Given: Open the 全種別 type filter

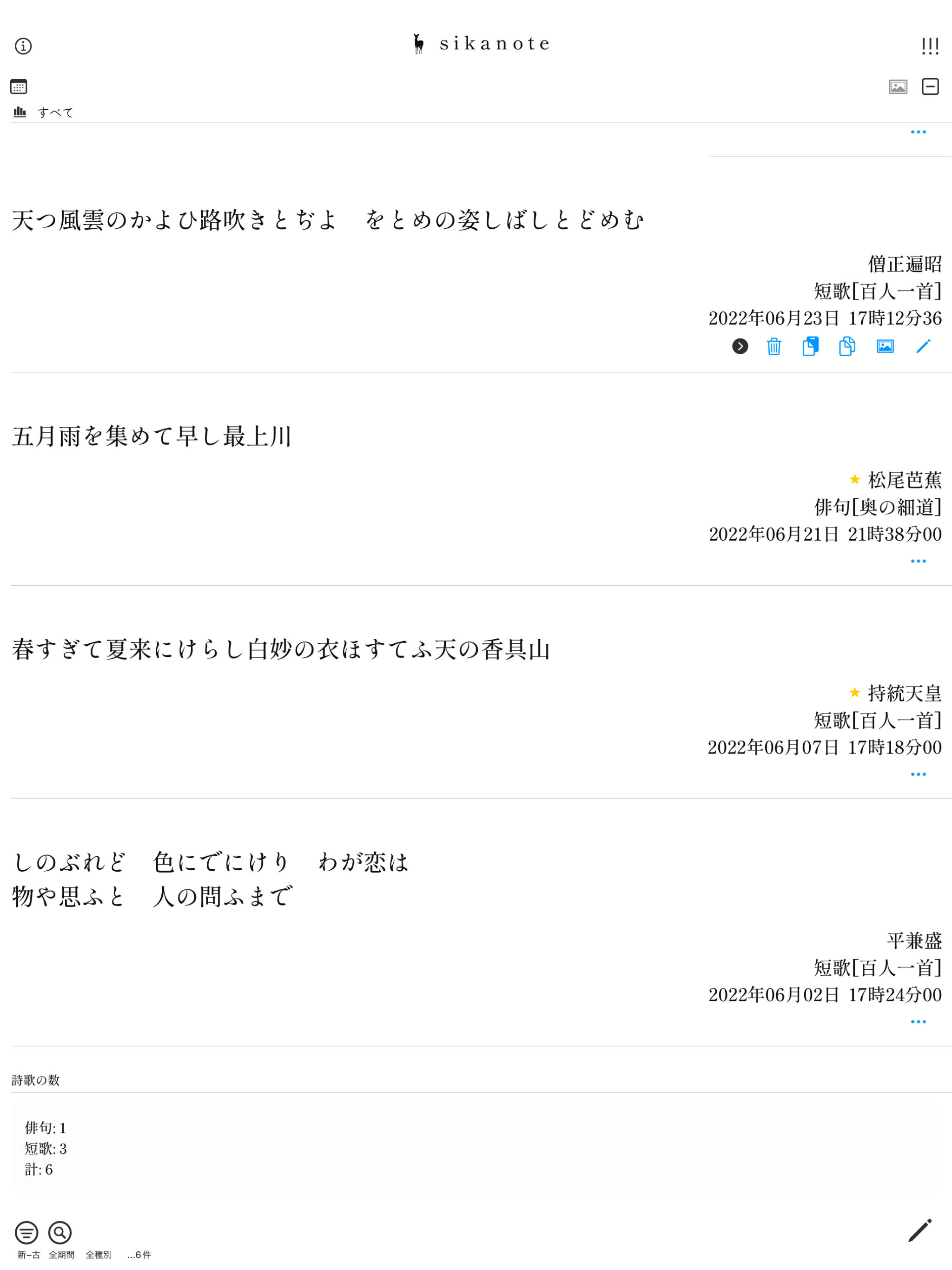Looking at the screenshot, I should coord(99,1255).
